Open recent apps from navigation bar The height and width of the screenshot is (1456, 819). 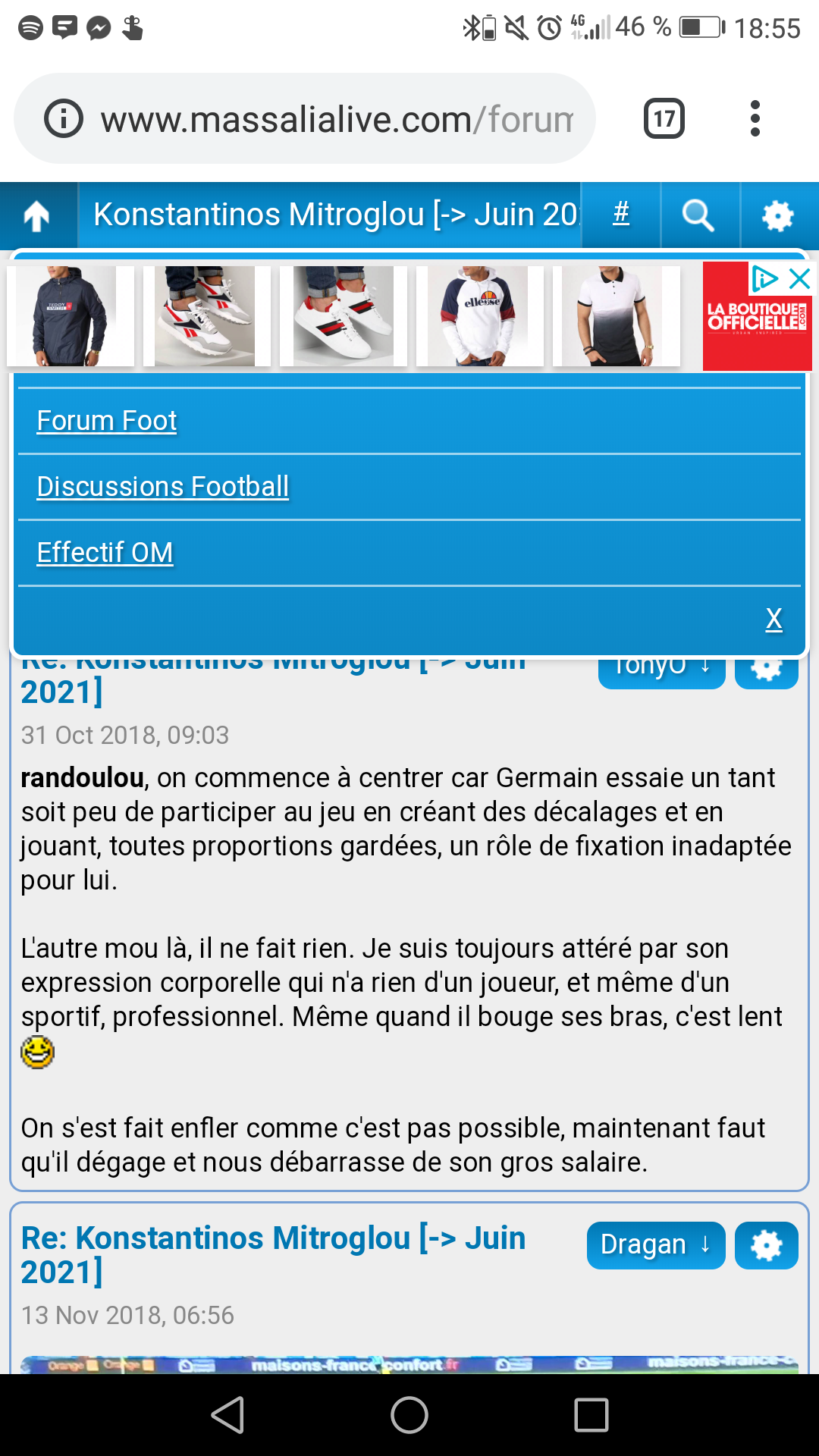(591, 1415)
